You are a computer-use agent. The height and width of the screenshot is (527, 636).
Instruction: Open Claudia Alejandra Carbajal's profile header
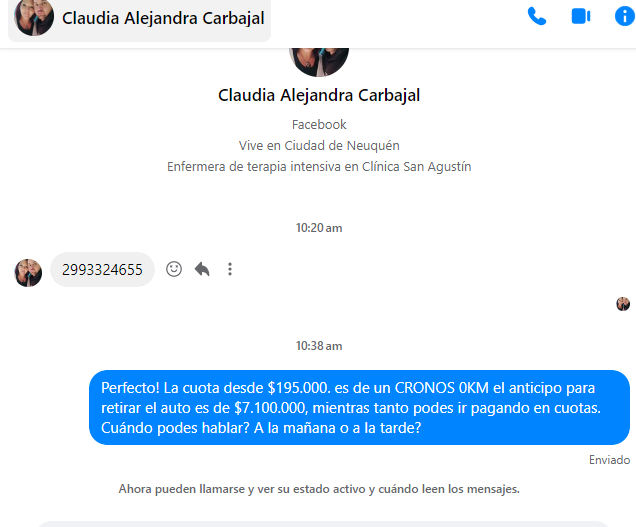[140, 18]
